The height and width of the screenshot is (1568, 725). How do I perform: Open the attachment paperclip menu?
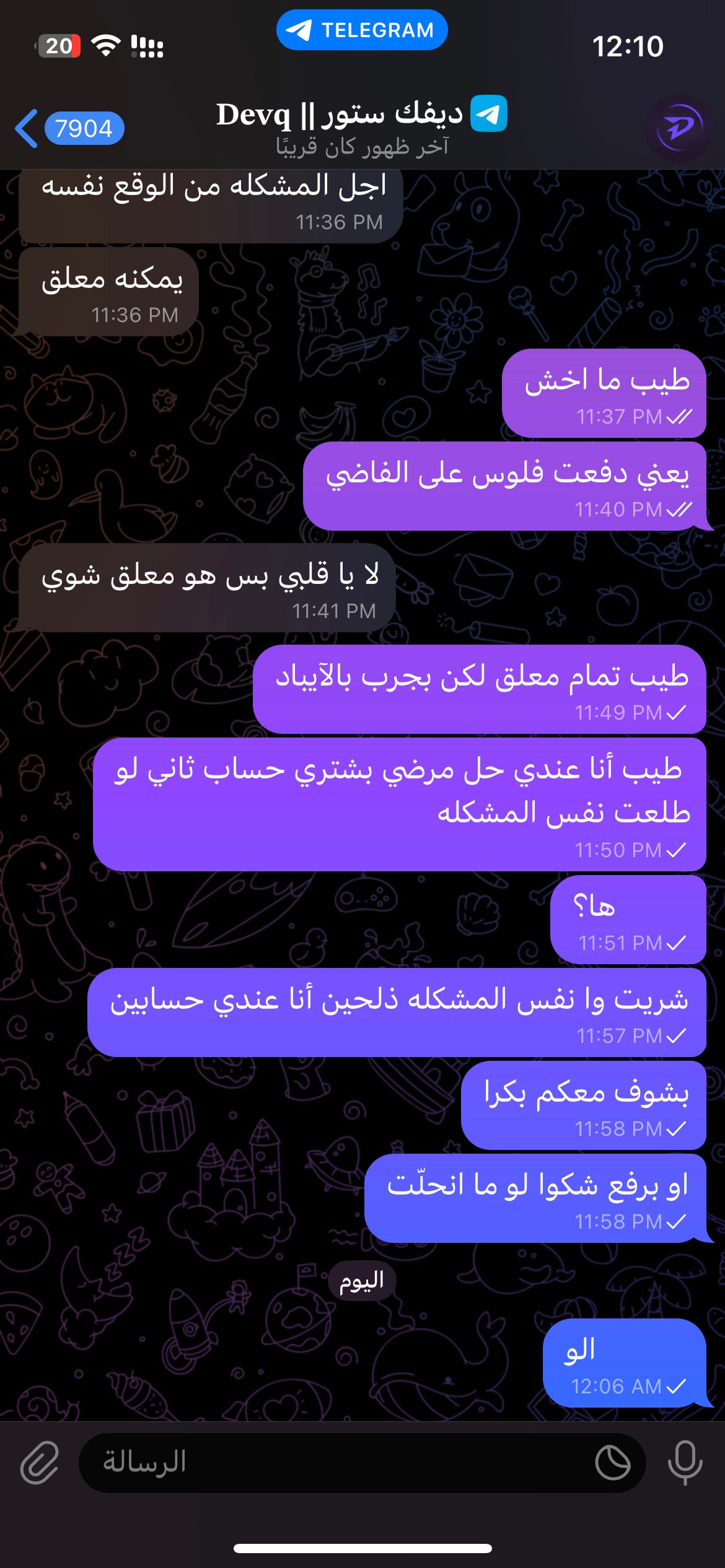point(40,1463)
